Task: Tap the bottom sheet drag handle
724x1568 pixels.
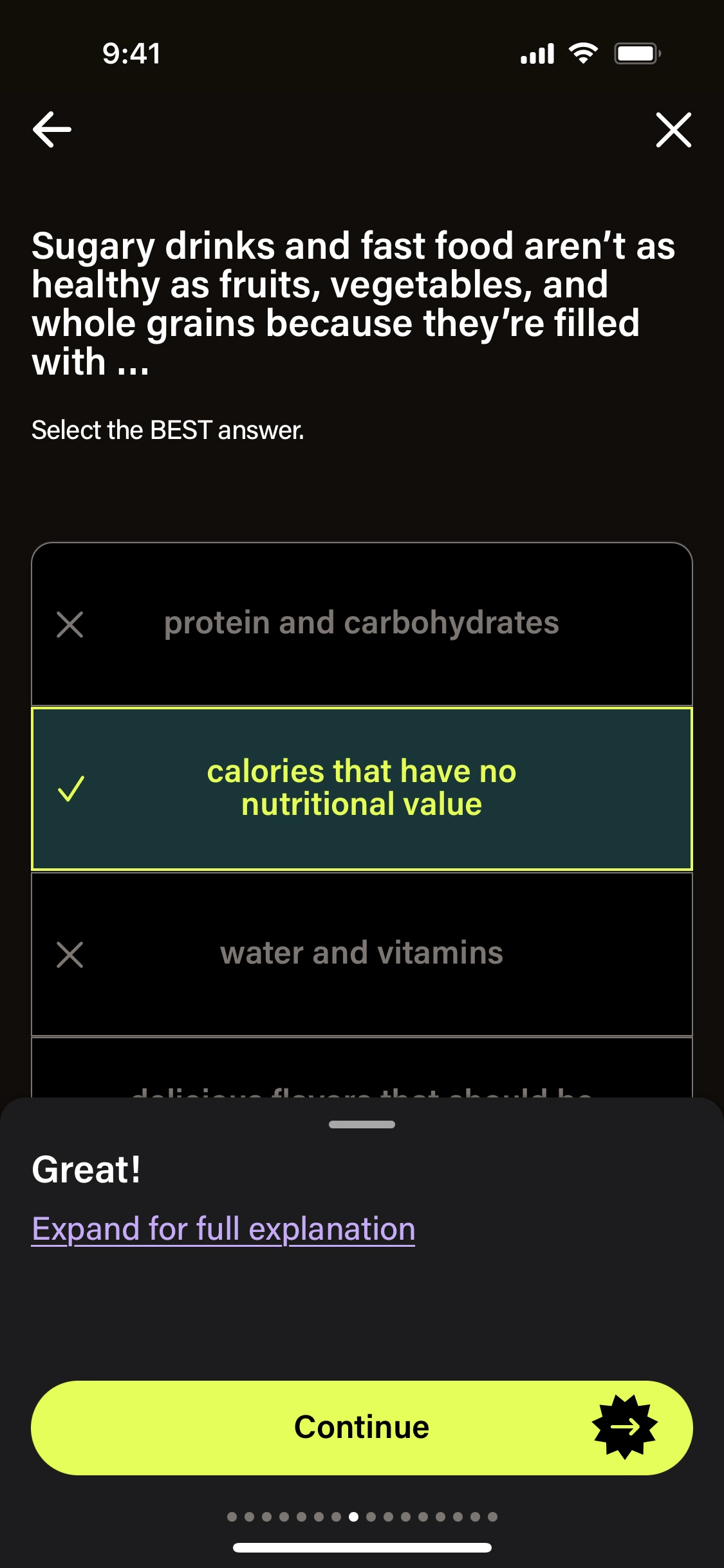Action: click(x=362, y=1125)
